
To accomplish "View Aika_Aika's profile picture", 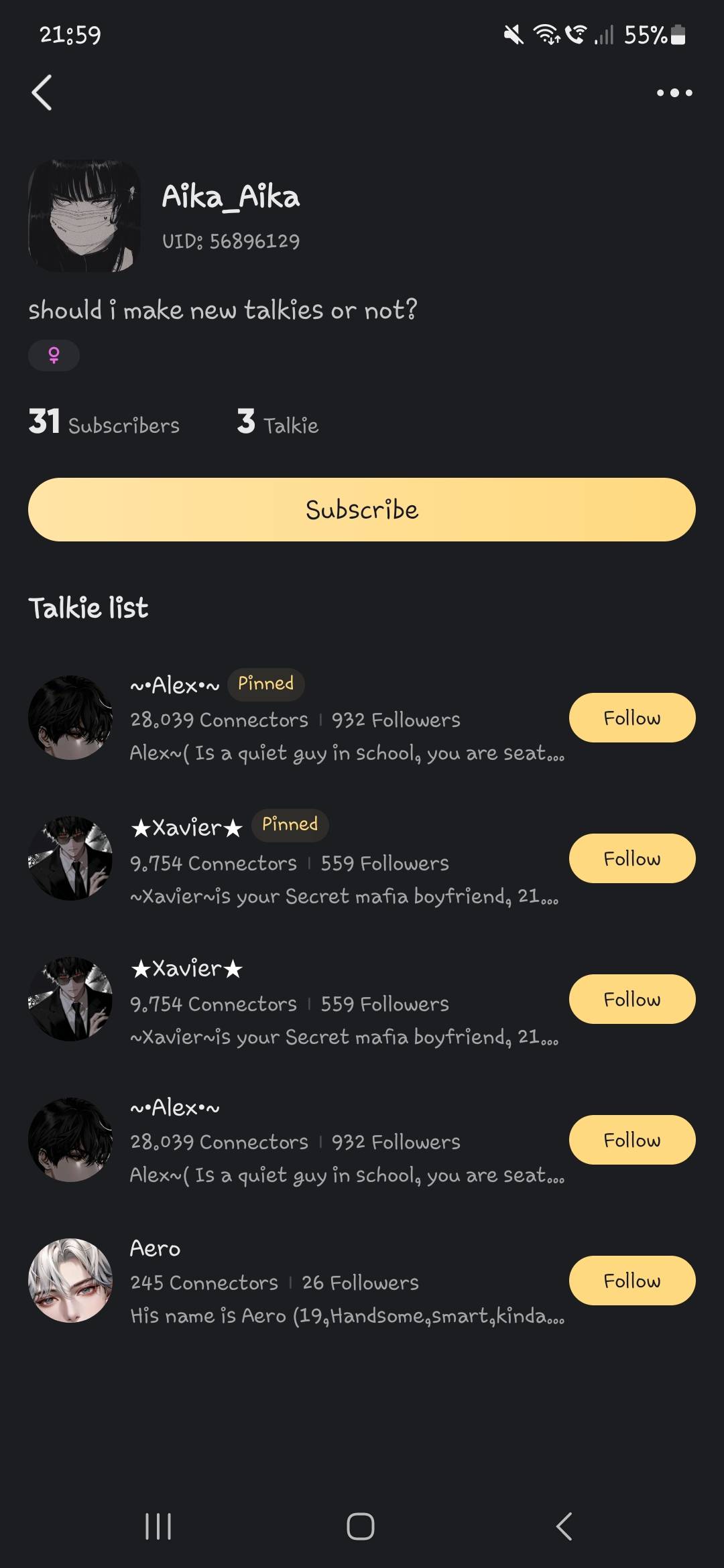I will pos(84,216).
